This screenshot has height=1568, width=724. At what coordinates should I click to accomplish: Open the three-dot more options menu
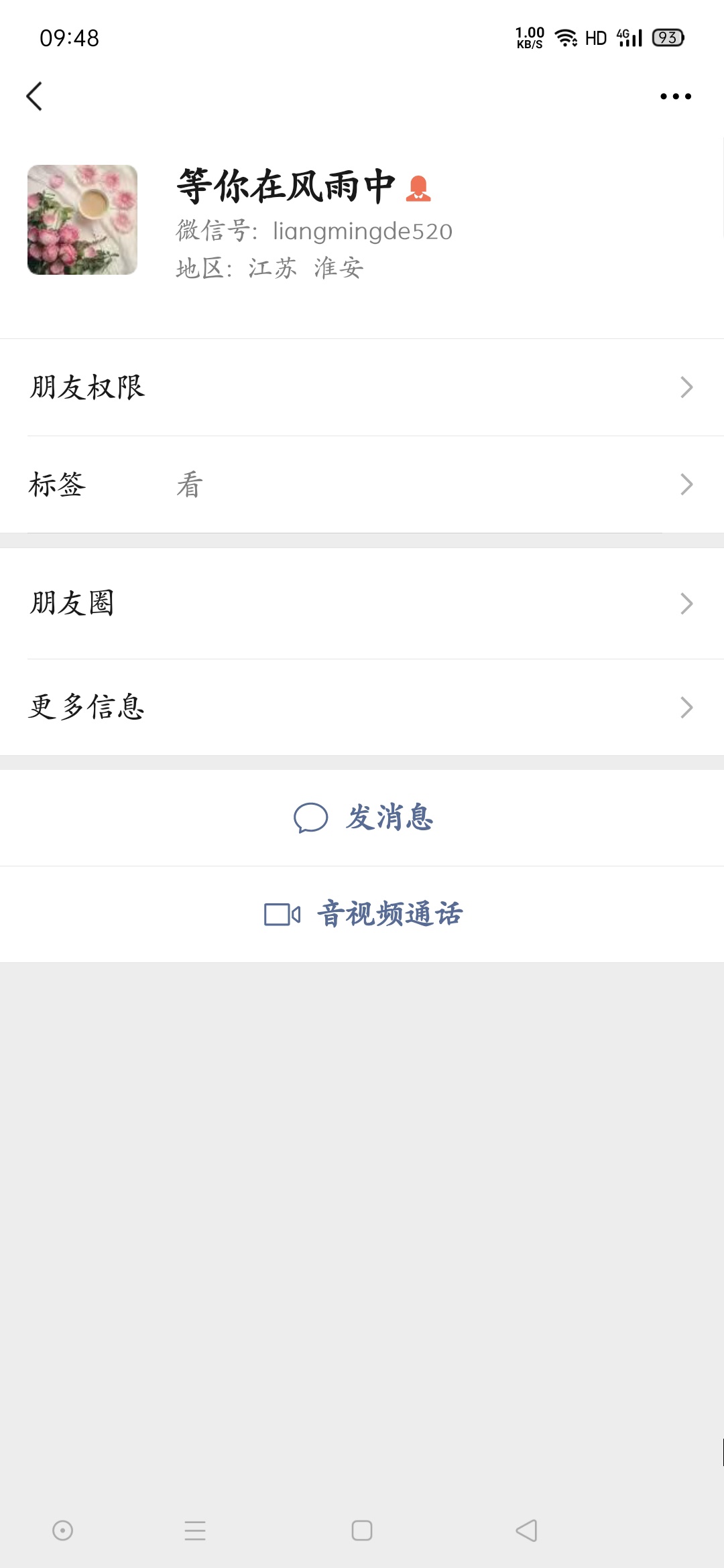675,96
